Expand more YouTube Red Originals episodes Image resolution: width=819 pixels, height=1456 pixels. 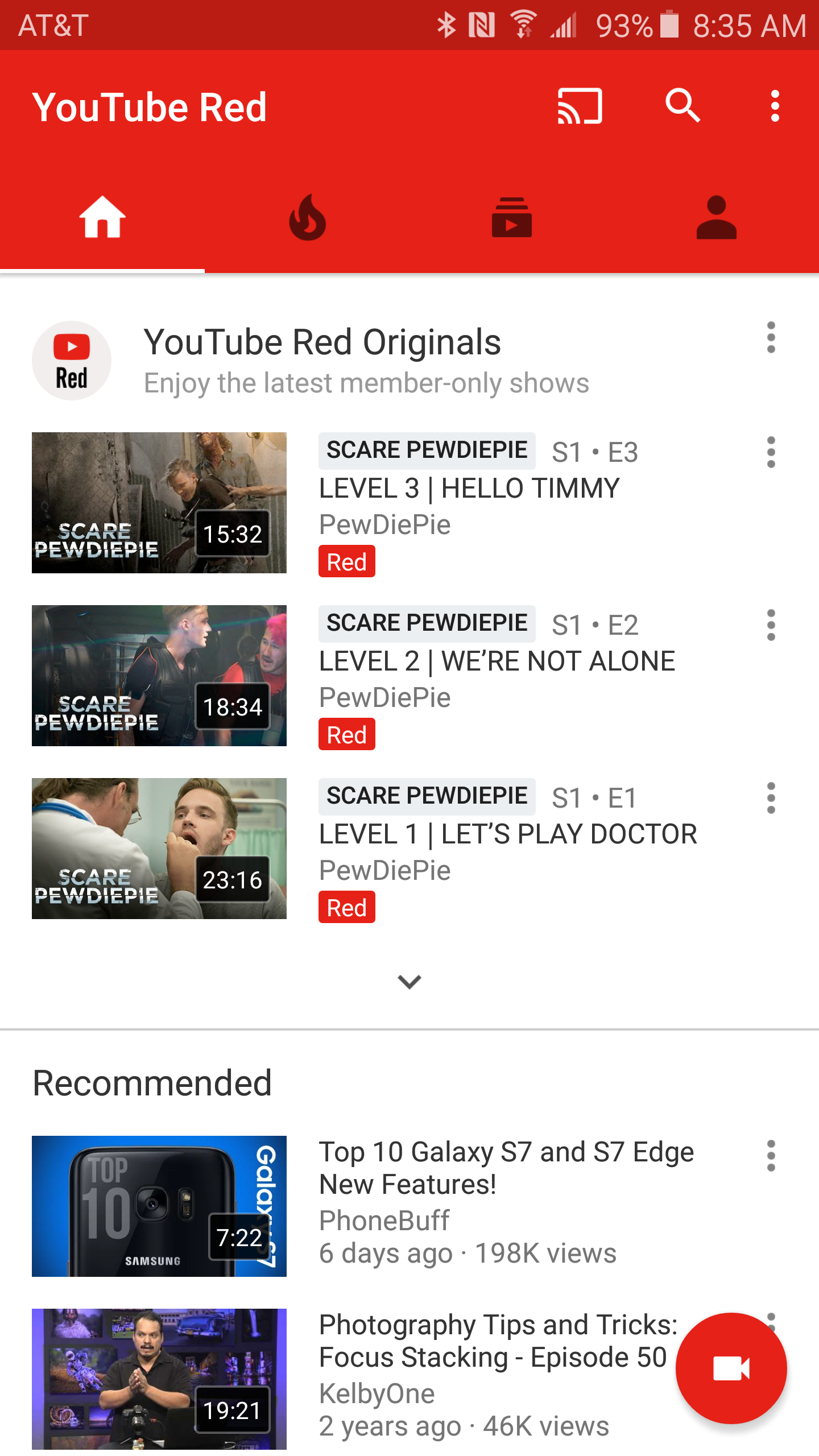click(x=409, y=982)
